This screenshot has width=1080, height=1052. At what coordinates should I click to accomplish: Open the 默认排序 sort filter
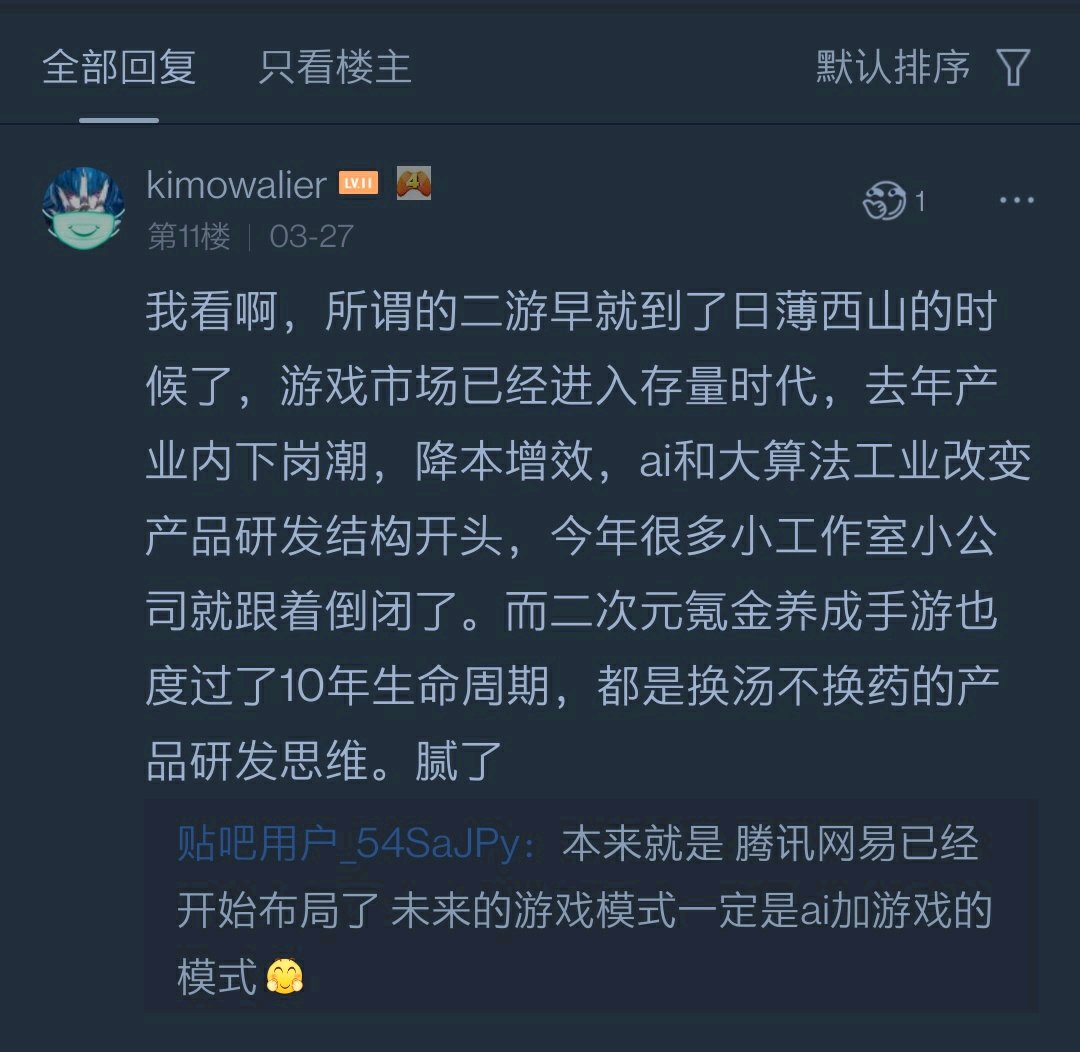pos(923,68)
